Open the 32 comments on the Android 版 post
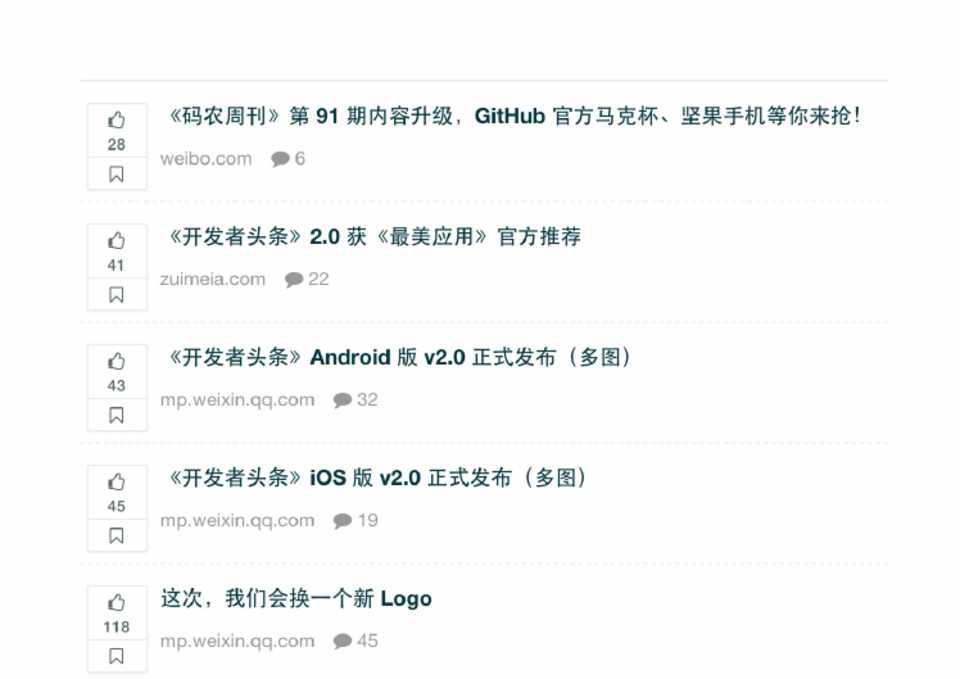Screen dimensions: 960x679 tap(356, 400)
